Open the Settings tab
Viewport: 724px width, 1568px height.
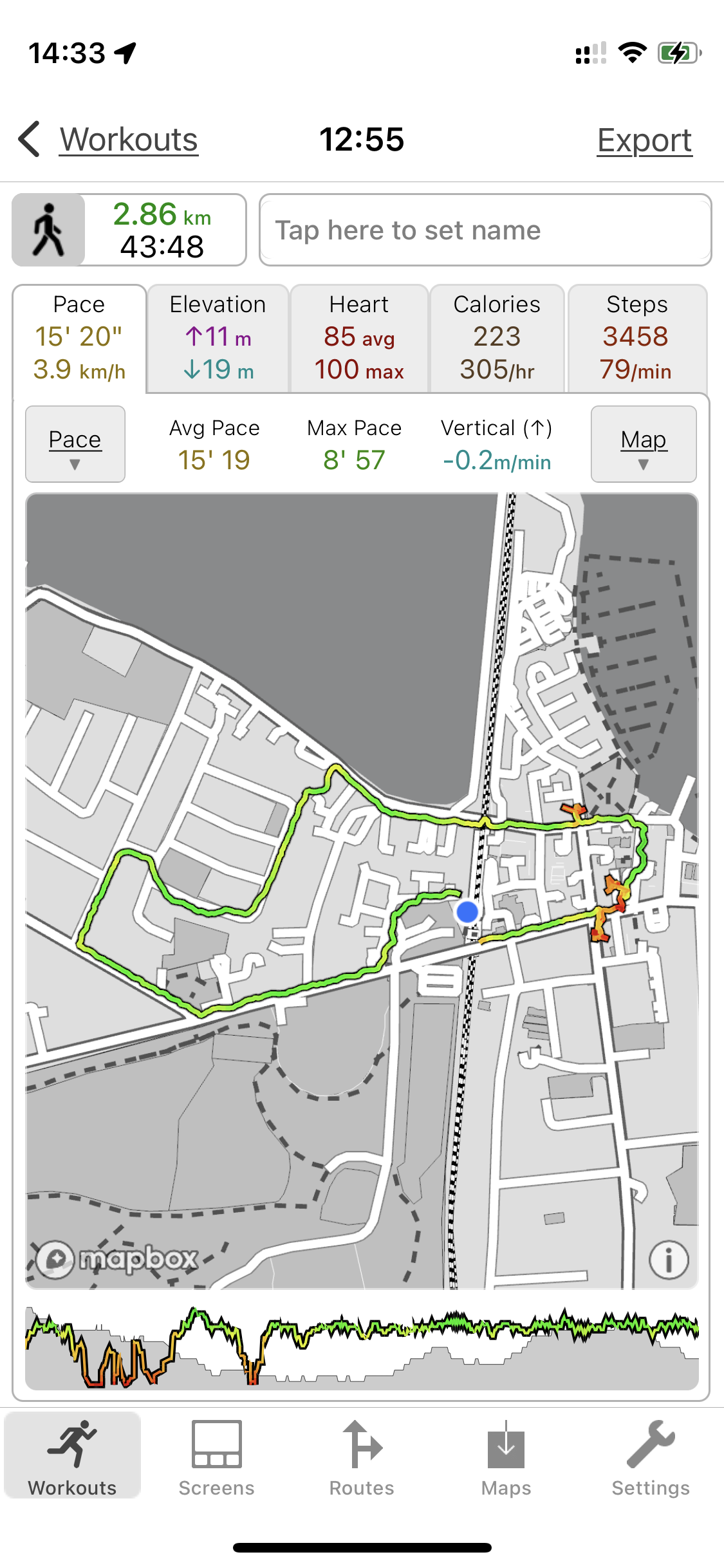(x=651, y=1459)
